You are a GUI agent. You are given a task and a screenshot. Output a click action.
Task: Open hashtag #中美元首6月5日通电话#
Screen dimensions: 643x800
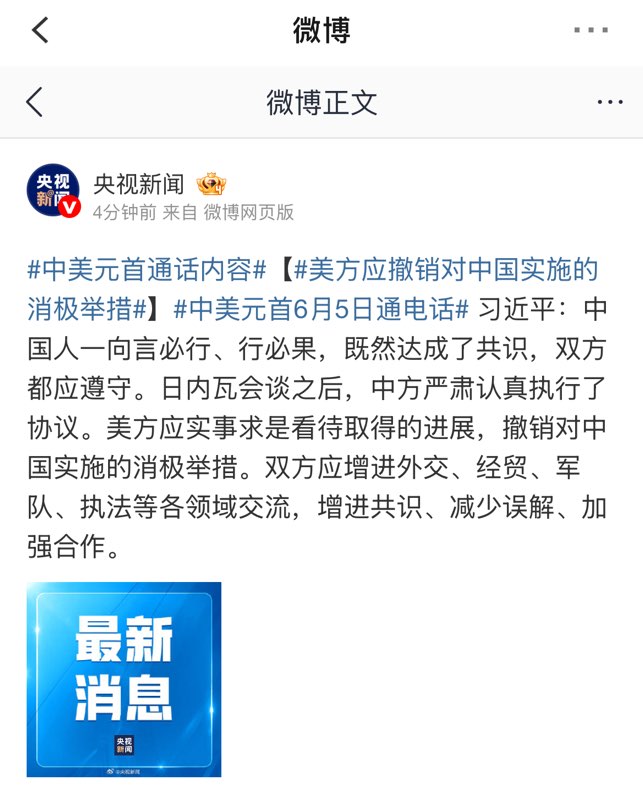click(x=320, y=307)
